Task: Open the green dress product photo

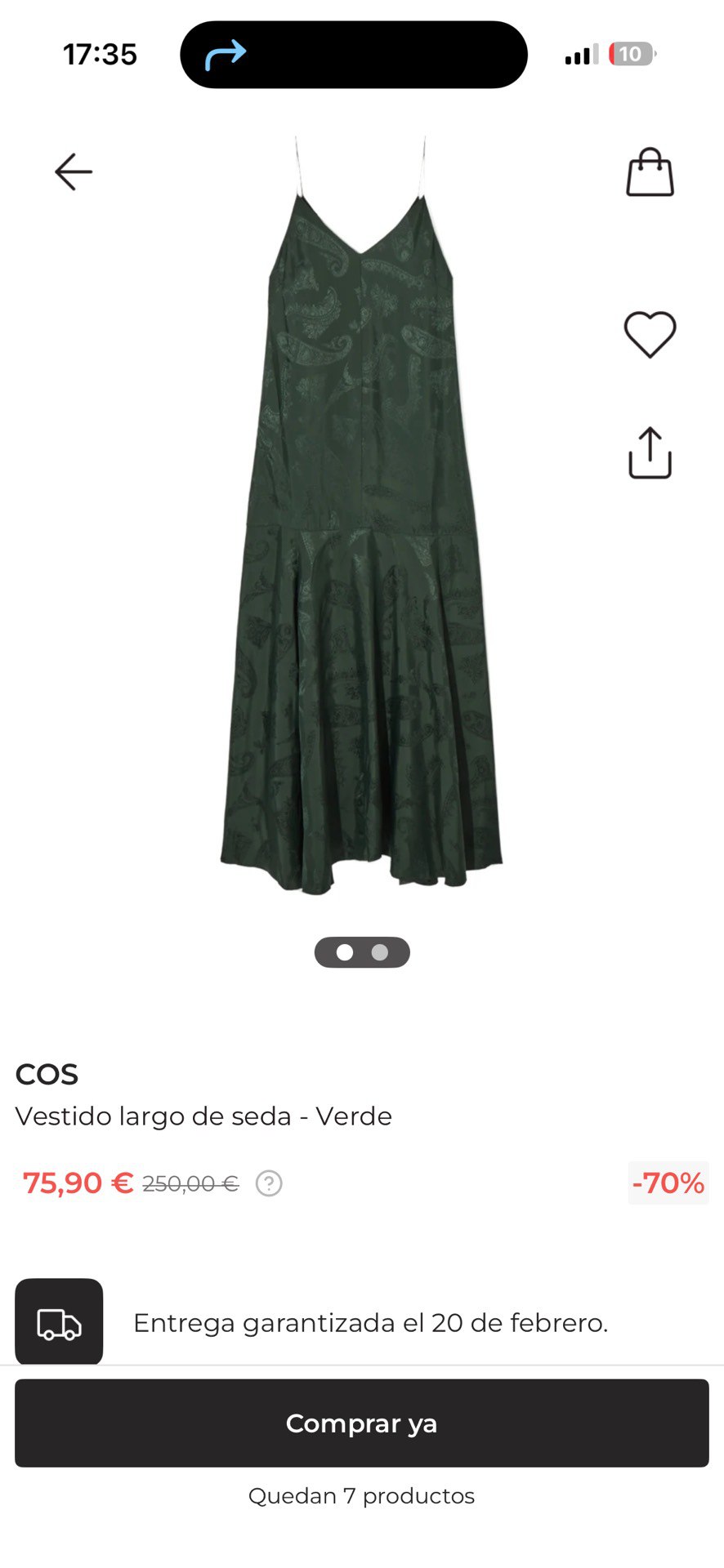Action: tap(361, 523)
